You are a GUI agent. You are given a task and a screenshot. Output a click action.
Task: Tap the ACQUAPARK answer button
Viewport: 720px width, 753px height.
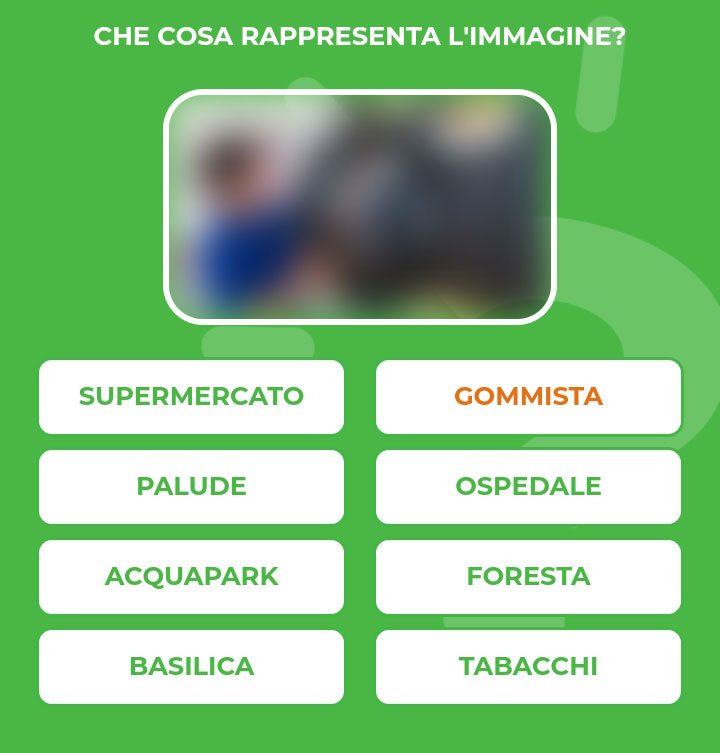(x=191, y=577)
